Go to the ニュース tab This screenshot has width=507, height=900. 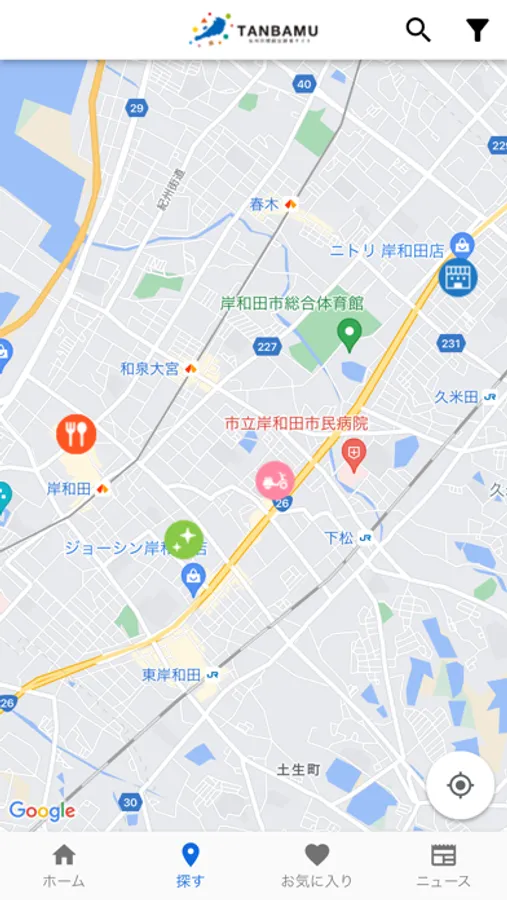click(443, 866)
